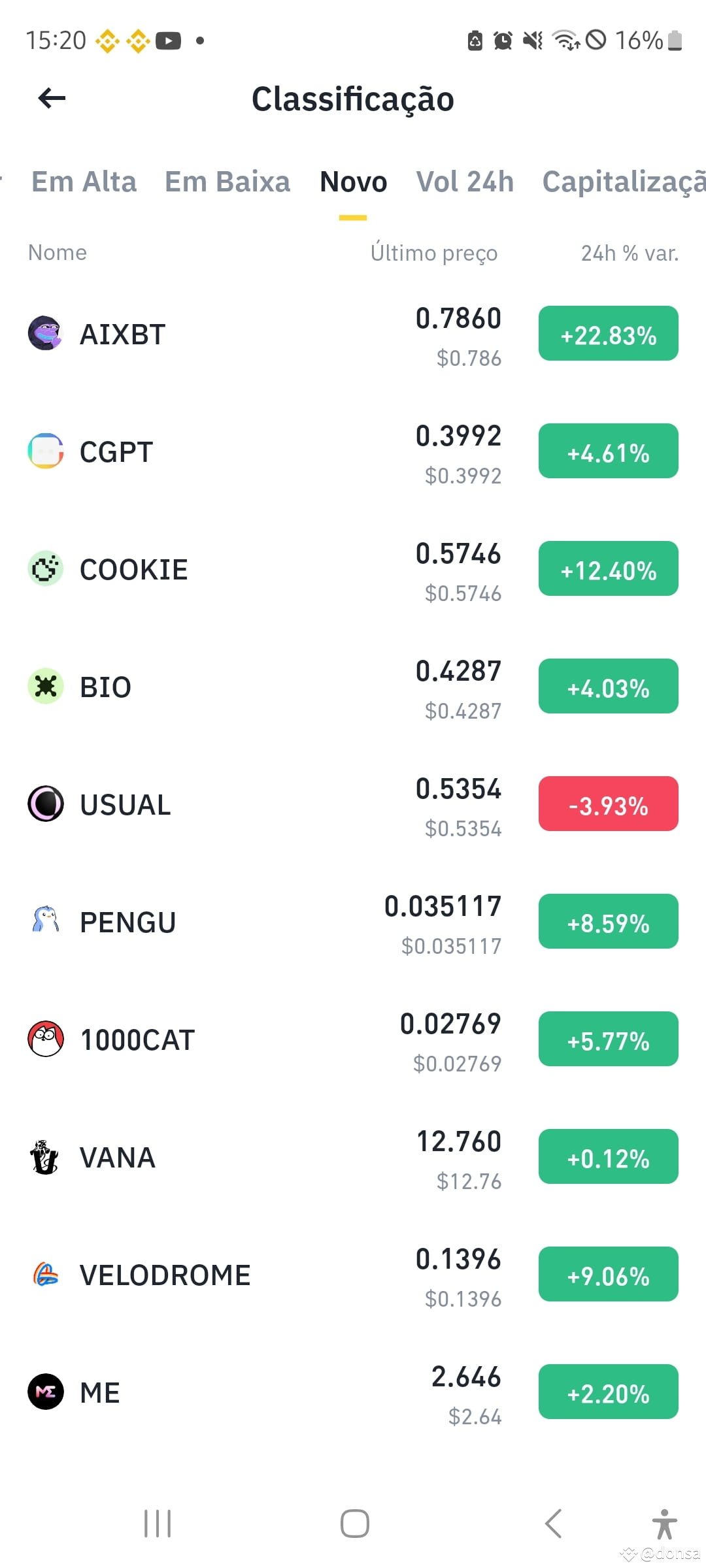
Task: Tap the PENGU penguin logo
Action: tap(46, 921)
